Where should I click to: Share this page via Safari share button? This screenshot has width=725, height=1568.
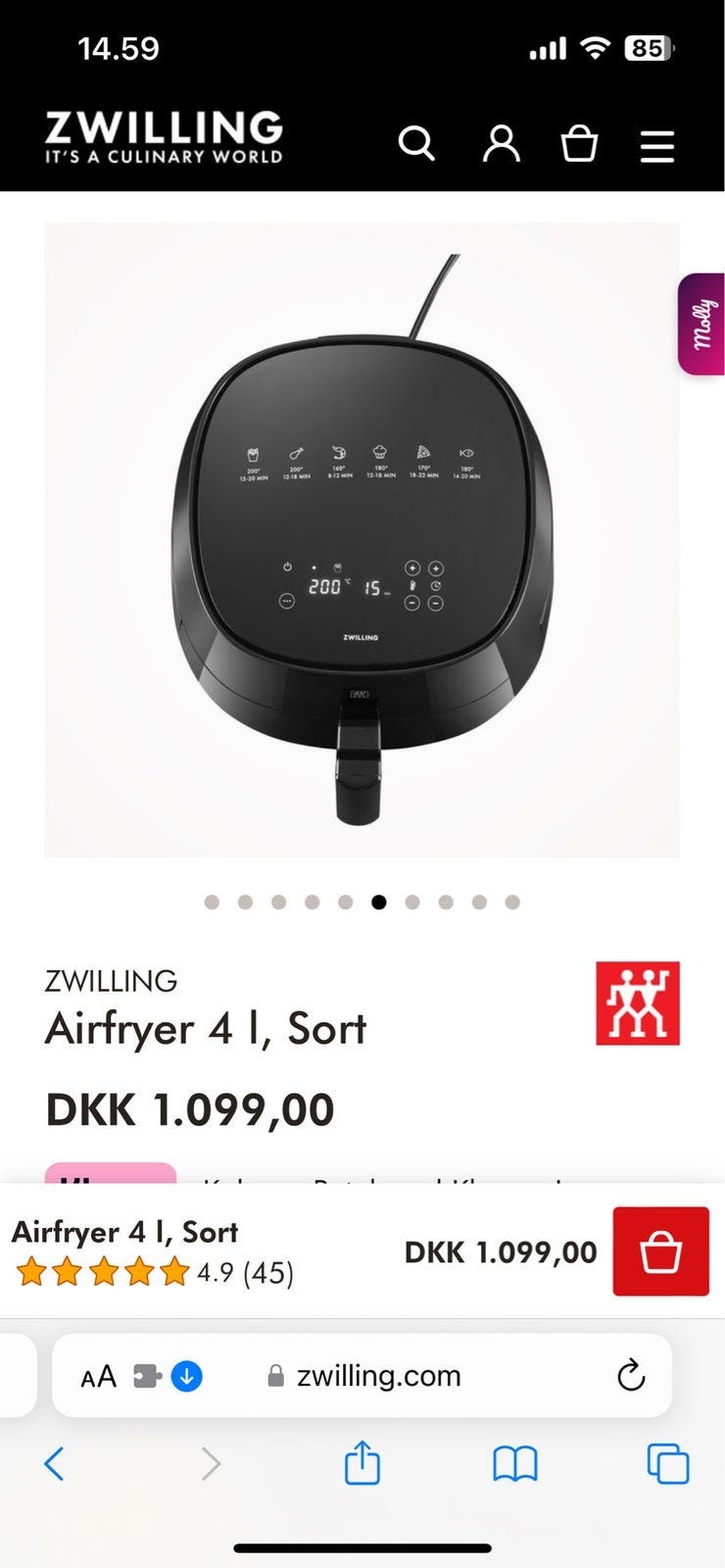pyautogui.click(x=362, y=1464)
